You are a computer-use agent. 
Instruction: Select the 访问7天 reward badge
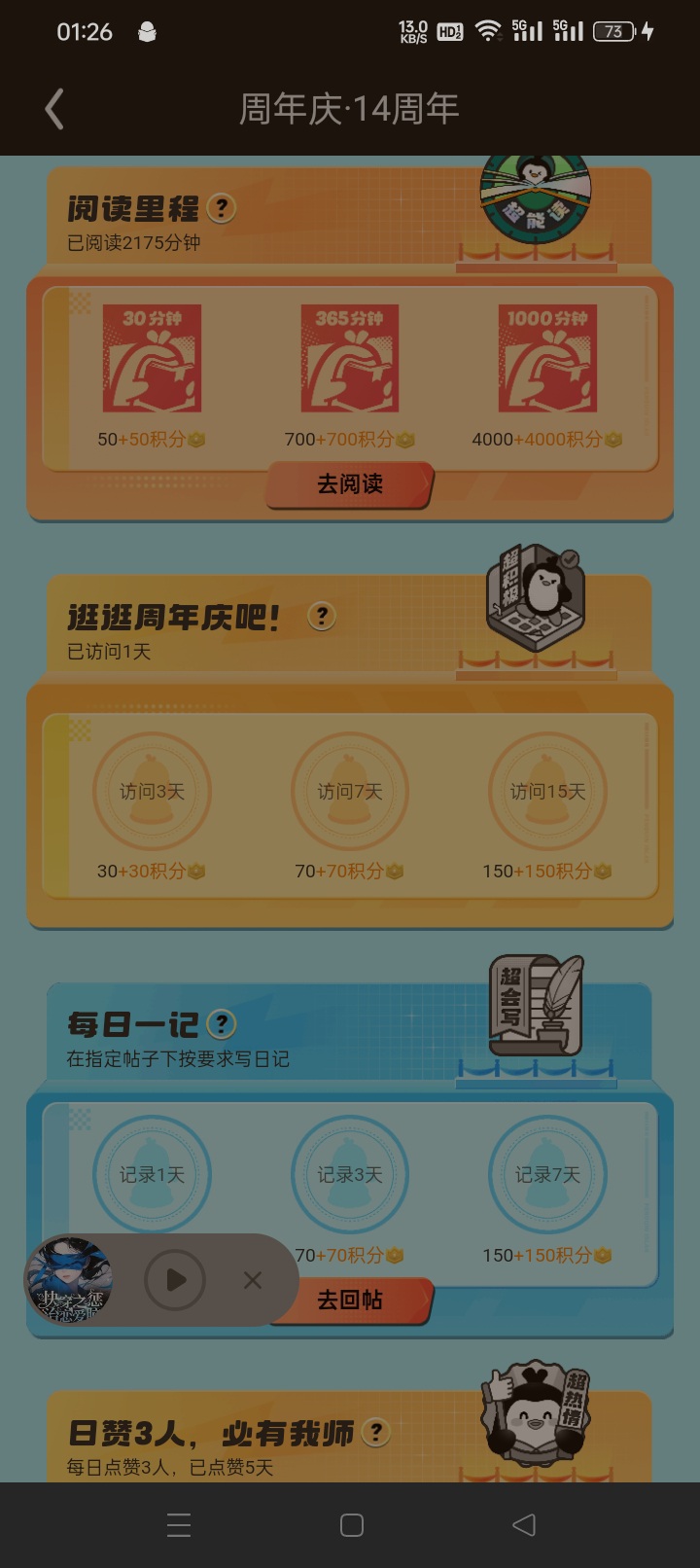pos(350,792)
